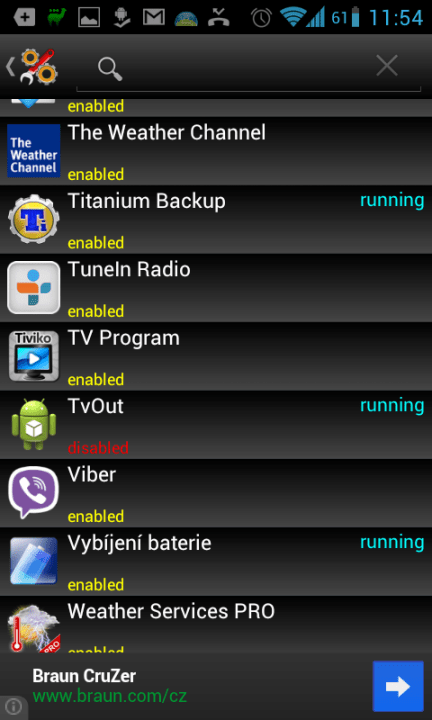Image resolution: width=432 pixels, height=720 pixels.
Task: Choose the TV Program app row
Action: coord(216,356)
